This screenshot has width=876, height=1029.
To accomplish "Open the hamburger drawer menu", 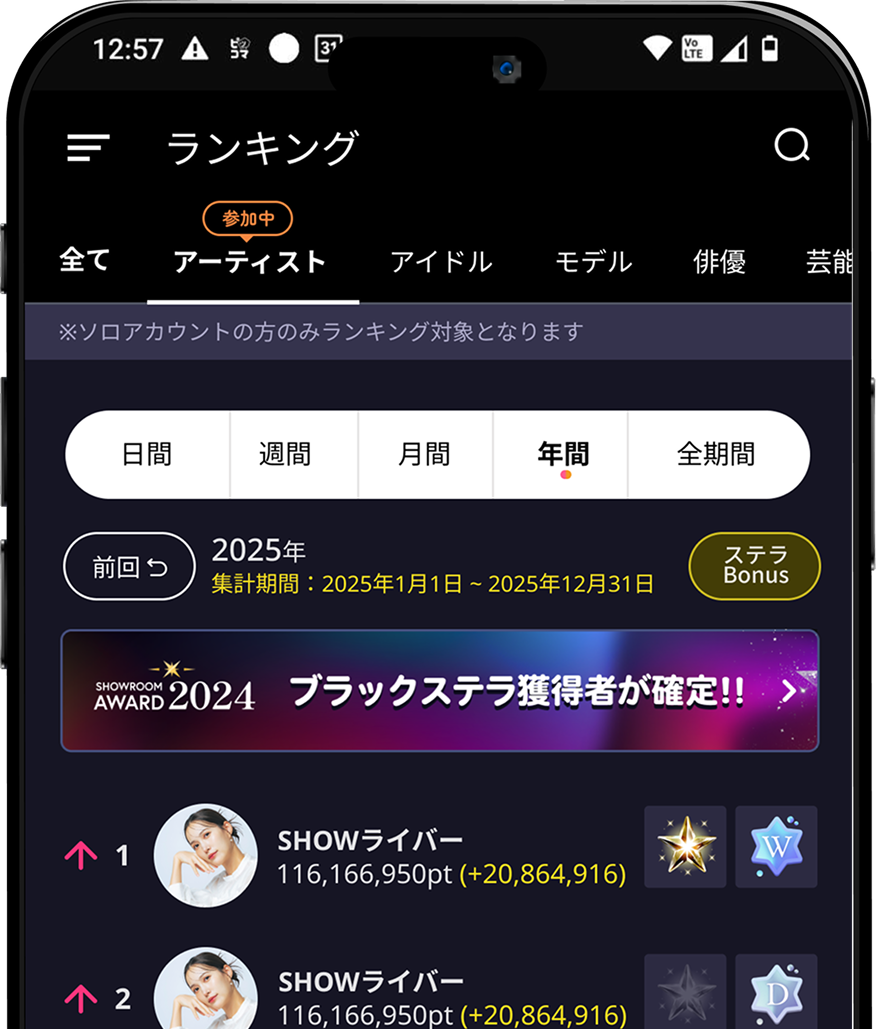I will (88, 148).
